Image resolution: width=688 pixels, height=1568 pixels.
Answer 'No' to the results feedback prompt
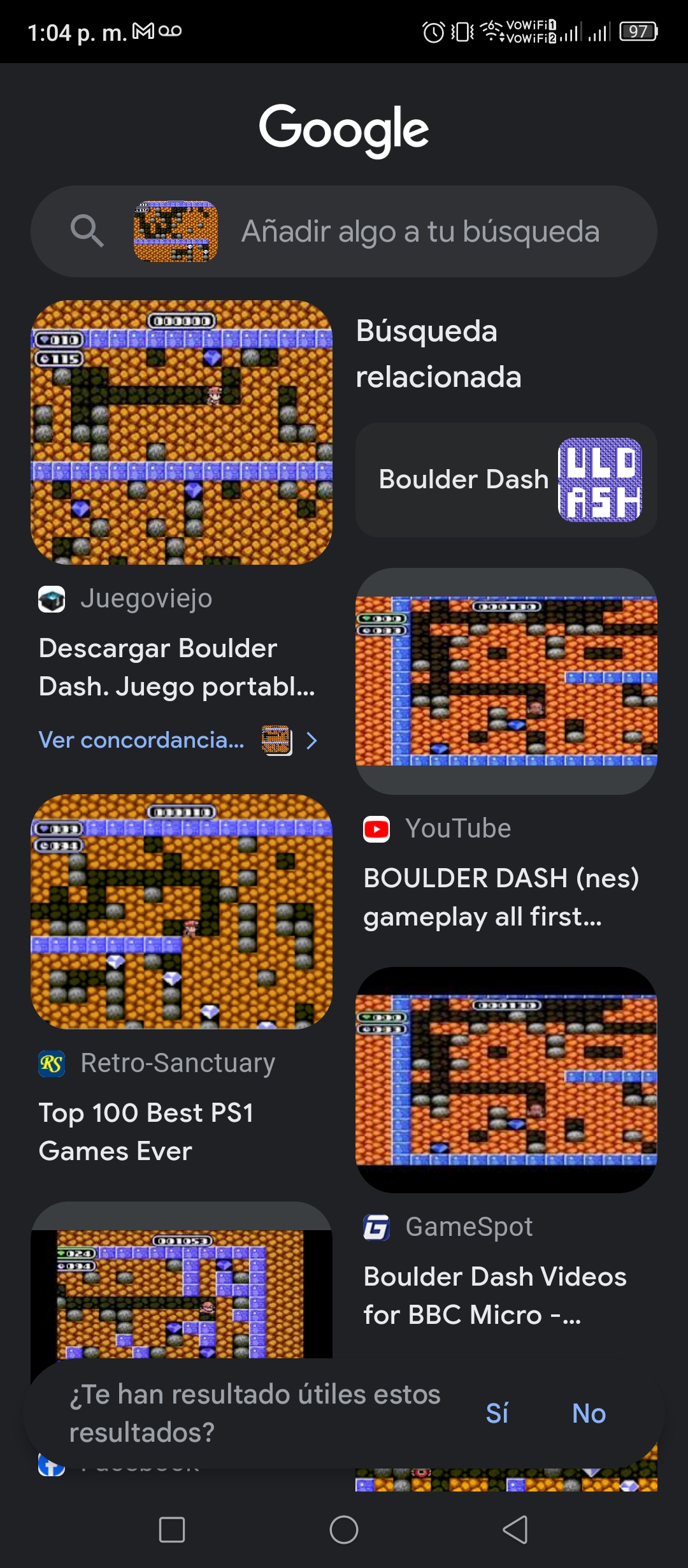tap(589, 1413)
